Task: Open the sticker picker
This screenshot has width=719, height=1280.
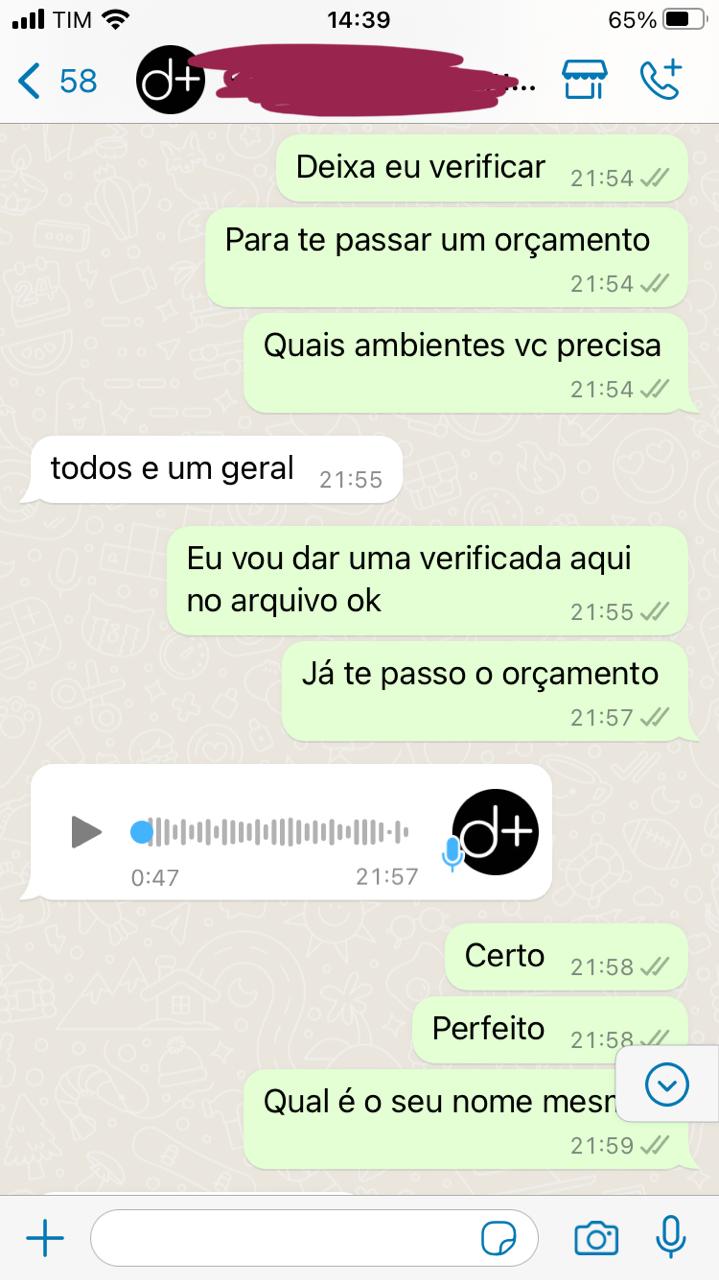Action: tap(498, 1239)
